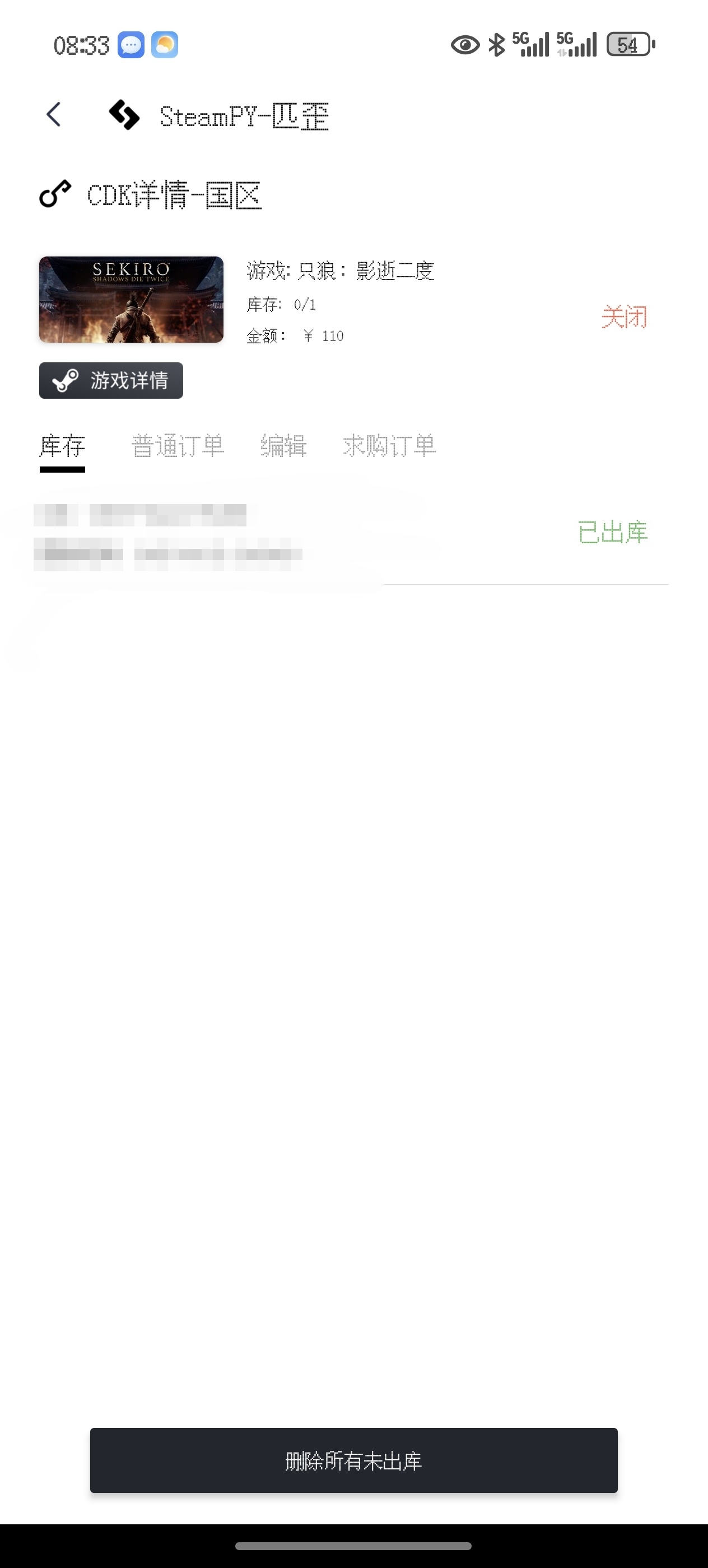Switch to the 普通订单 tab
The image size is (708, 1568).
[x=178, y=446]
